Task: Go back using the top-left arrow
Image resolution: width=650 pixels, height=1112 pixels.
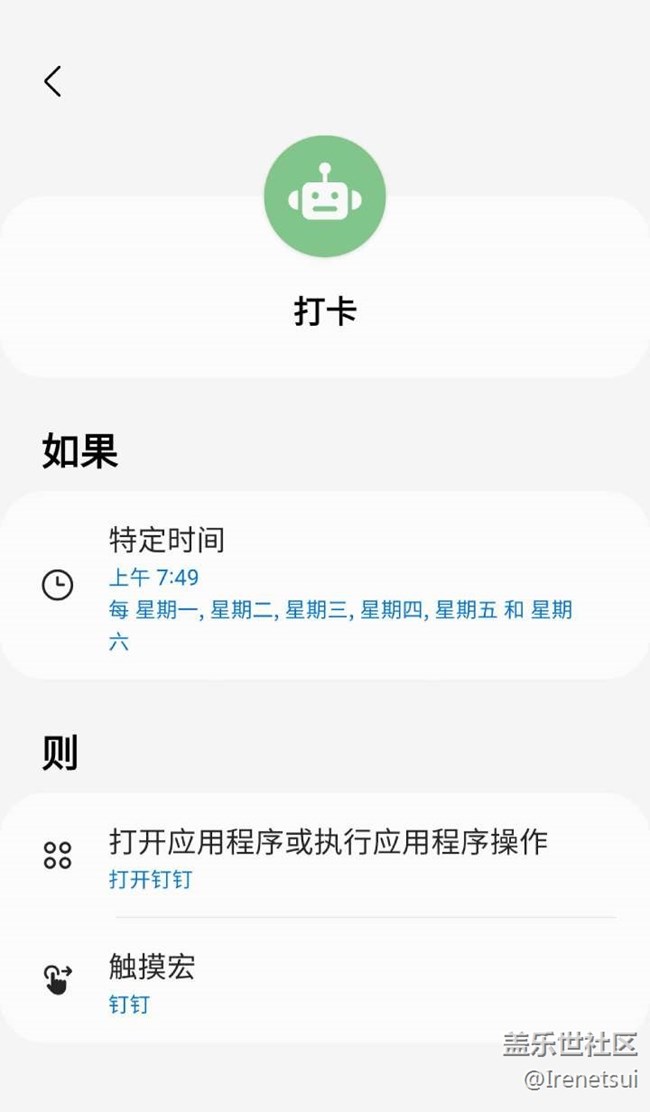Action: tap(53, 81)
